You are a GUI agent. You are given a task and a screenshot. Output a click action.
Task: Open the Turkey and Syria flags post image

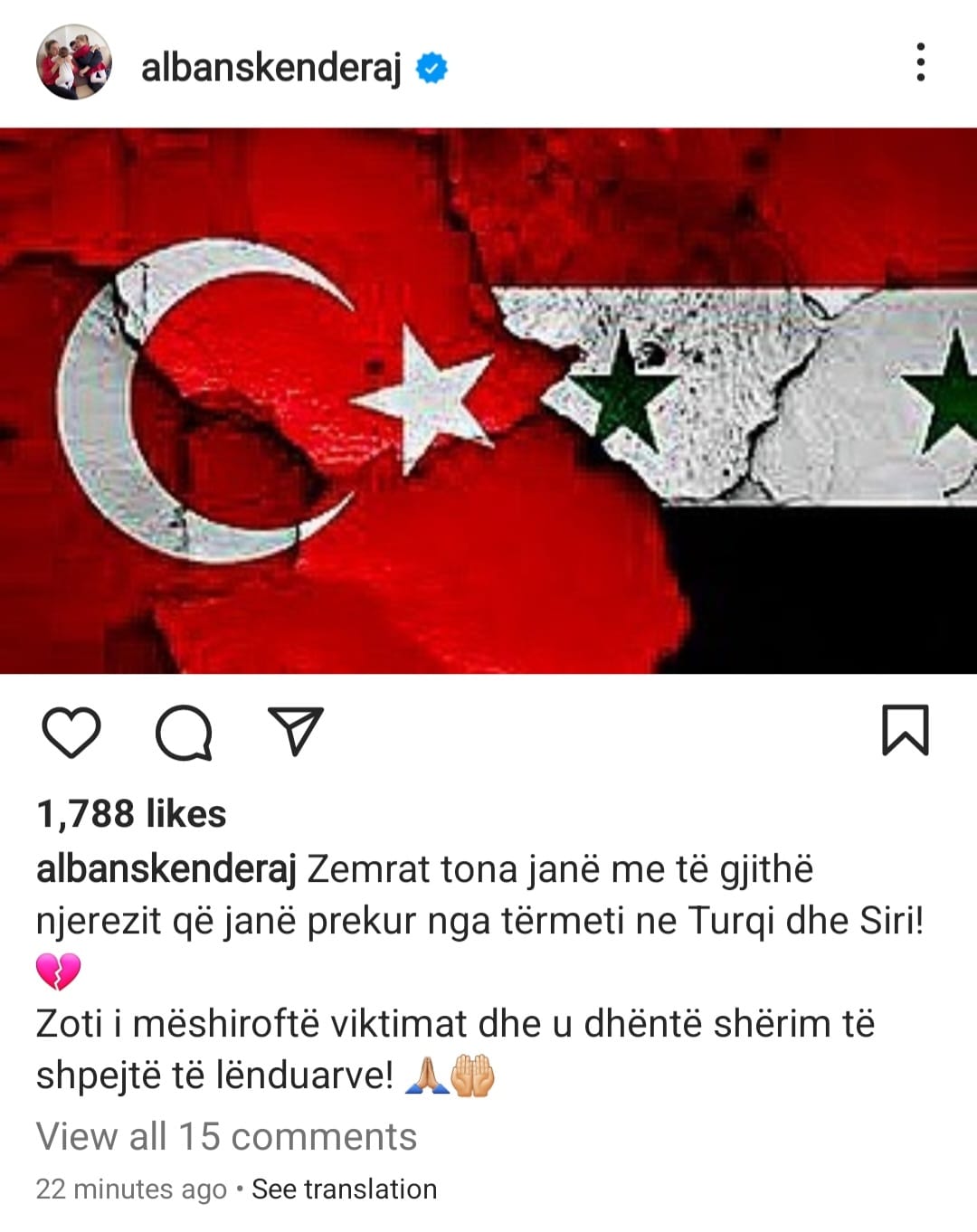click(x=488, y=401)
